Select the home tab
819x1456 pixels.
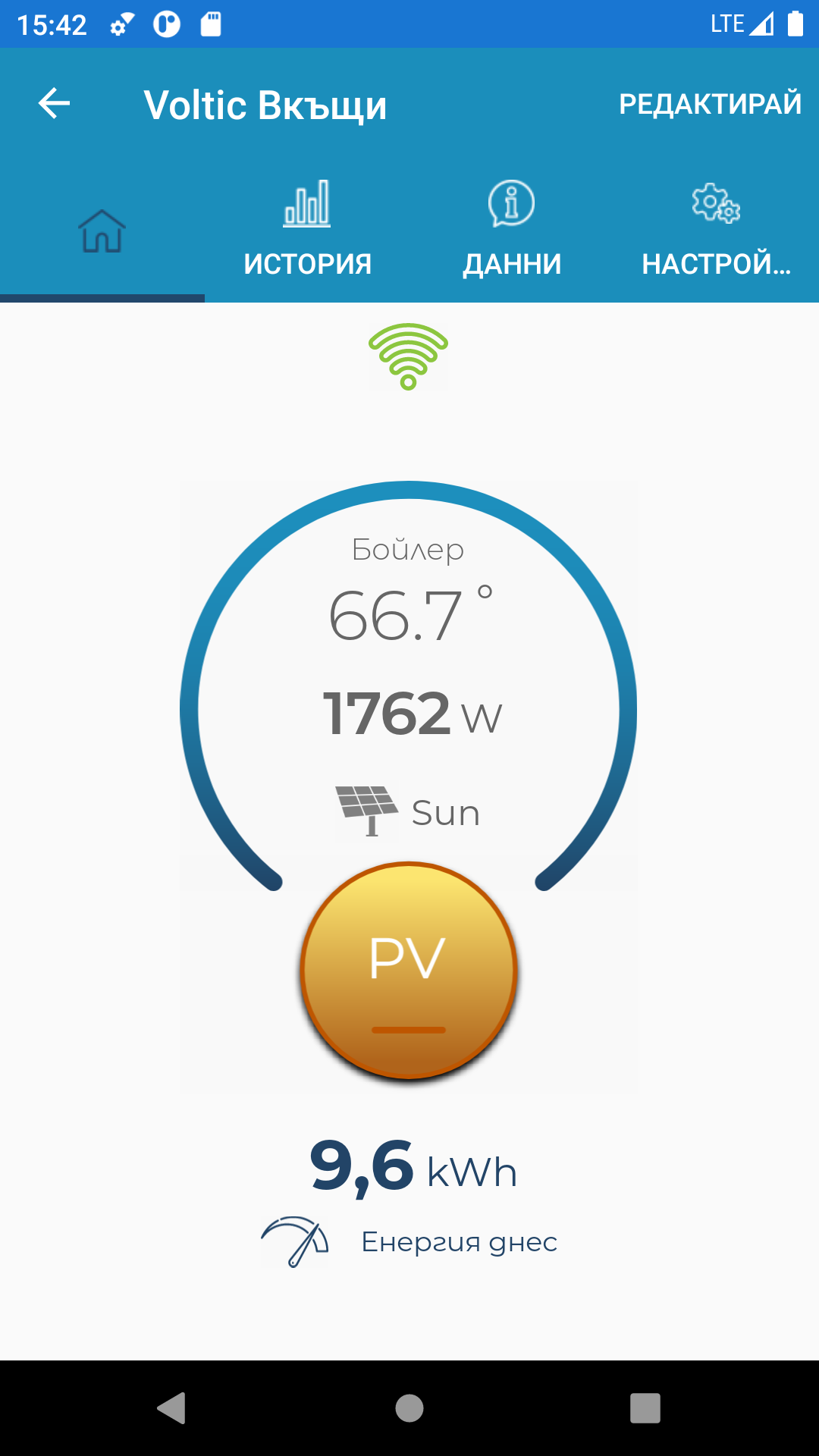point(102,231)
